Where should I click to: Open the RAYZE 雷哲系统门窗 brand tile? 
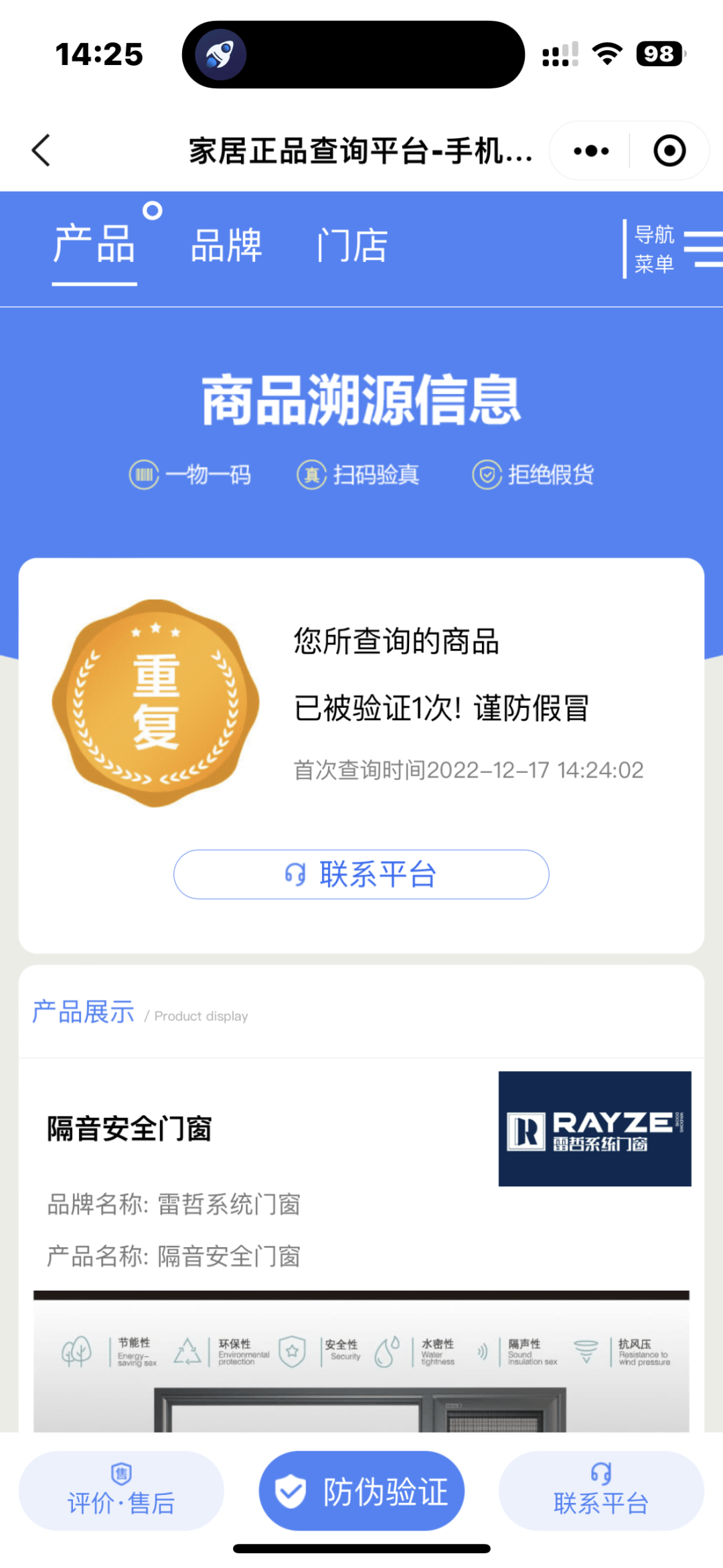(x=594, y=1129)
